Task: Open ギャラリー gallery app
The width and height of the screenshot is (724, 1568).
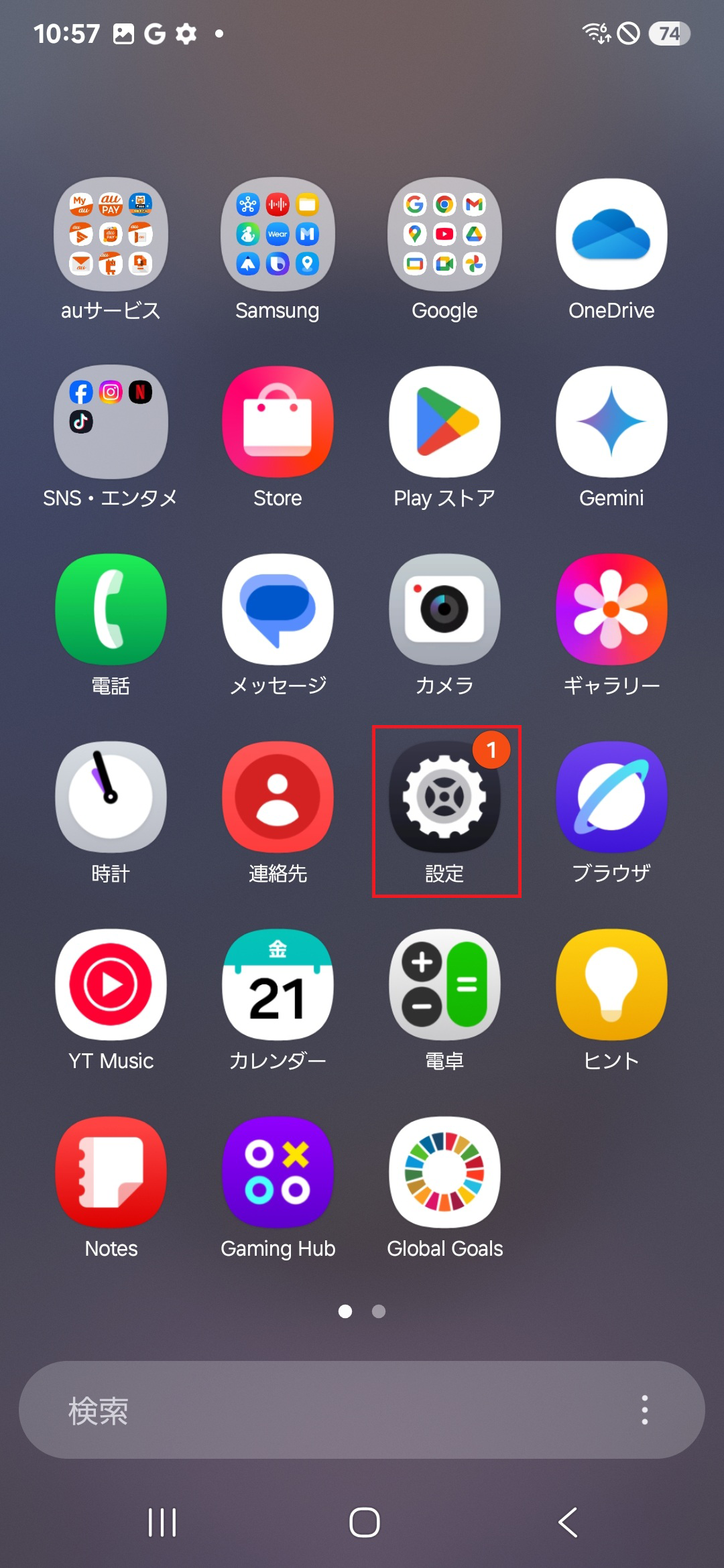Action: 611,610
